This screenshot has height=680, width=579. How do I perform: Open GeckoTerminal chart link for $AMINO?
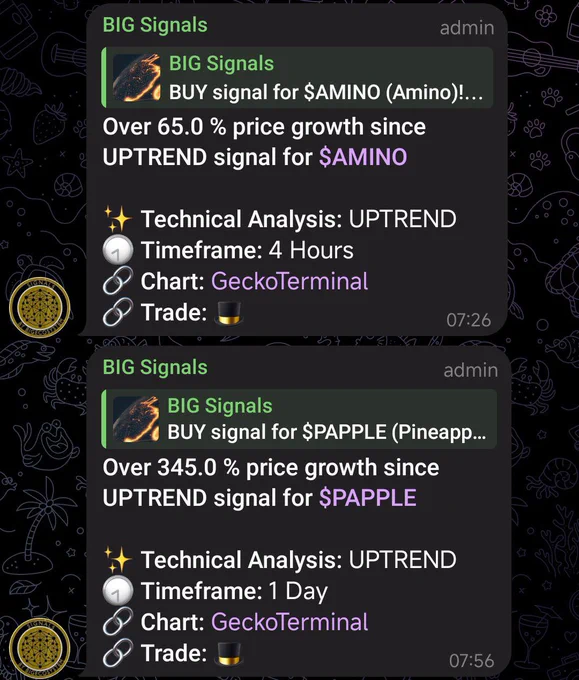(x=289, y=281)
